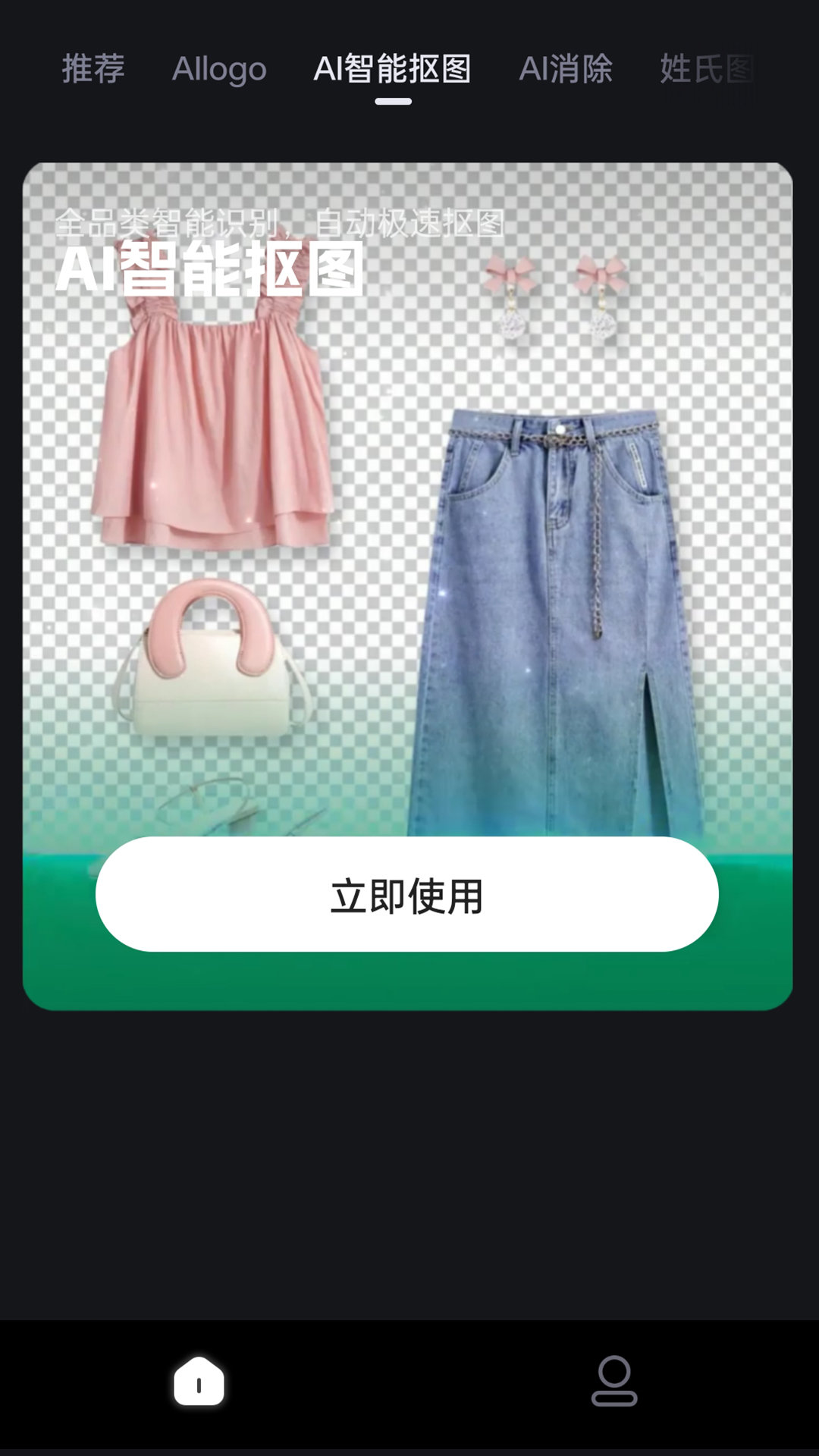This screenshot has height=1456, width=819.
Task: Switch to the 推荐 tab
Action: pyautogui.click(x=93, y=69)
